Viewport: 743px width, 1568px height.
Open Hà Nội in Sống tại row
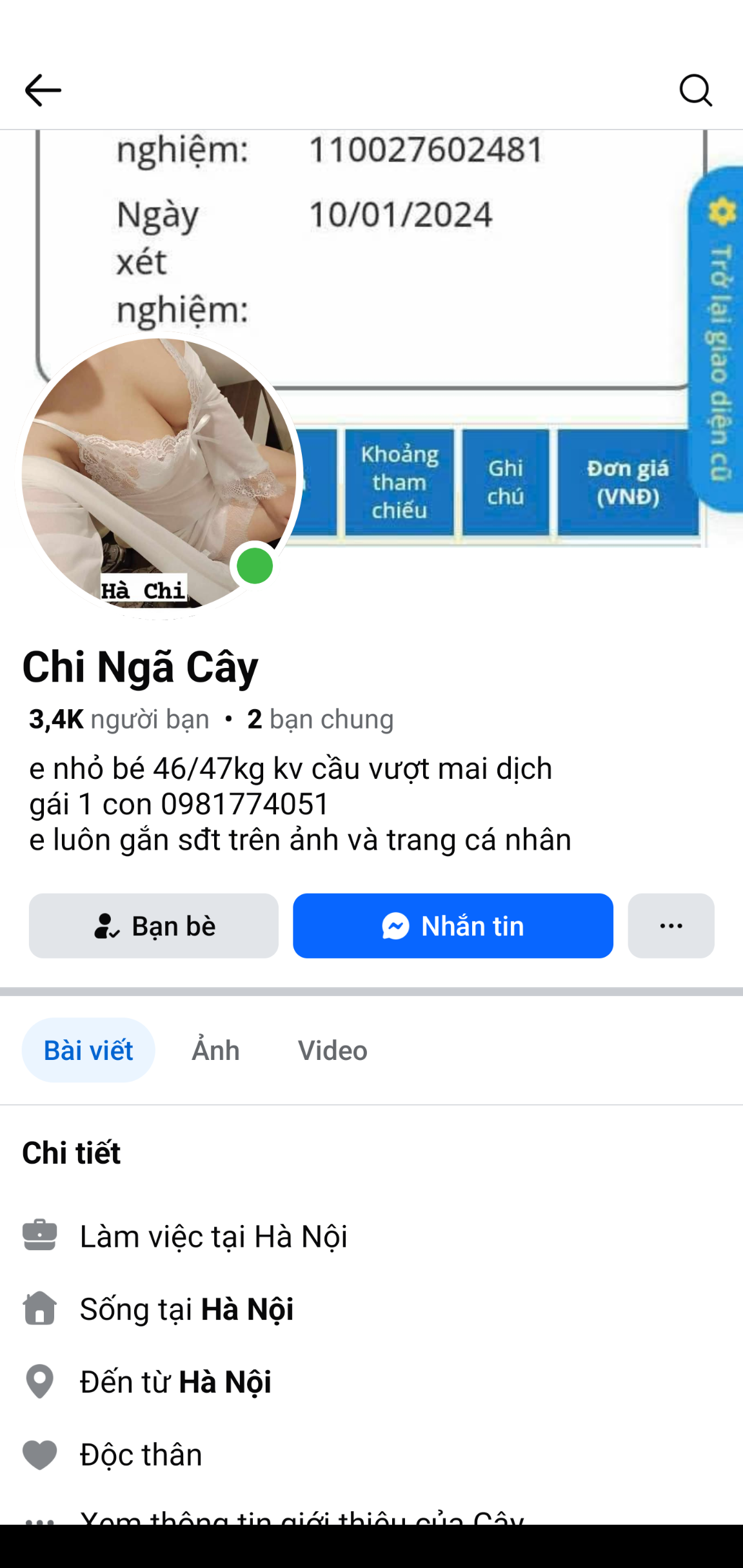pyautogui.click(x=247, y=1309)
